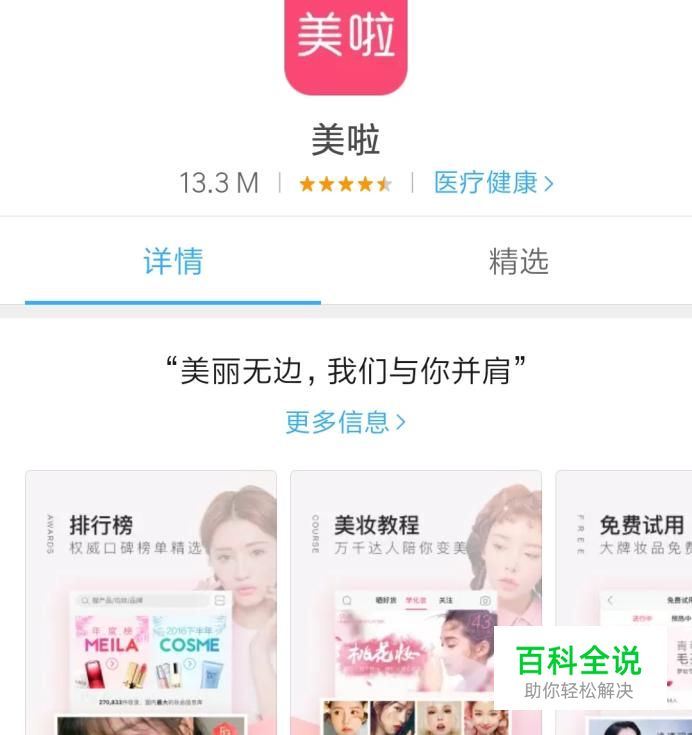Switch to the 精选 tab

[x=519, y=262]
